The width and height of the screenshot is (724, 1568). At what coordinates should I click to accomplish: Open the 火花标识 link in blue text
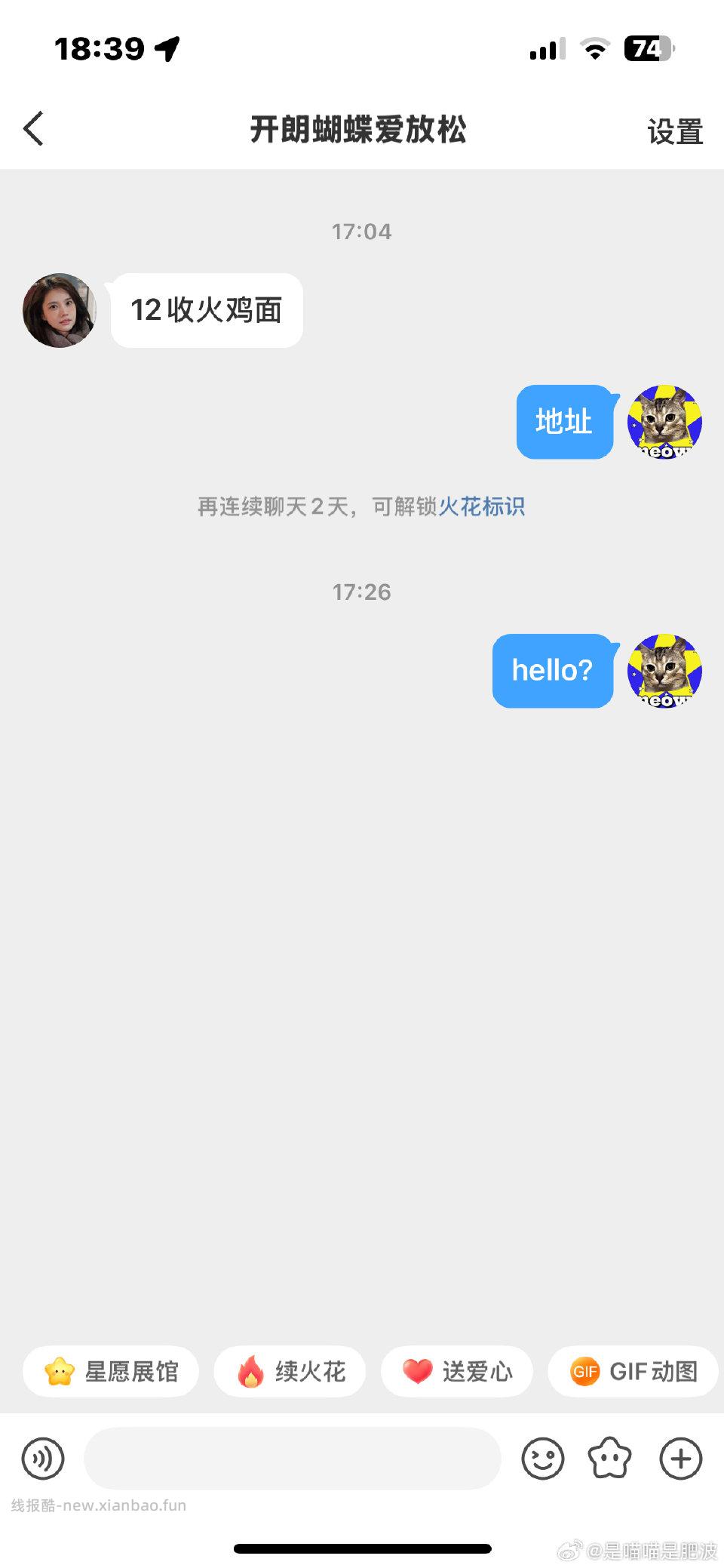click(x=483, y=507)
